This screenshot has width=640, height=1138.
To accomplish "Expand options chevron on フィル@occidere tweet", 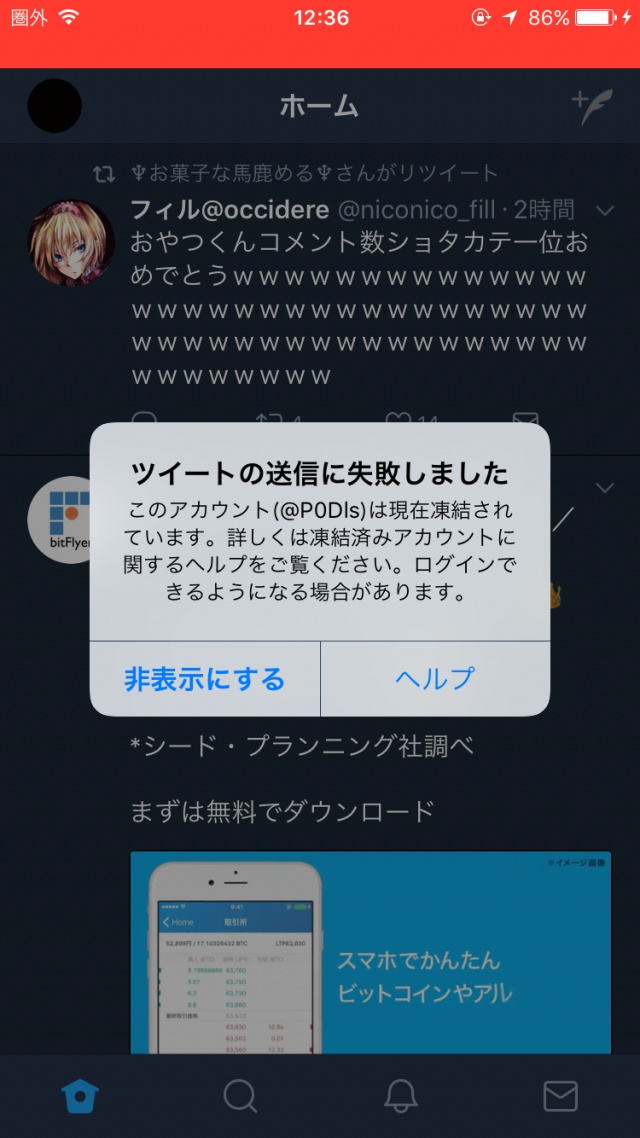I will pos(604,210).
